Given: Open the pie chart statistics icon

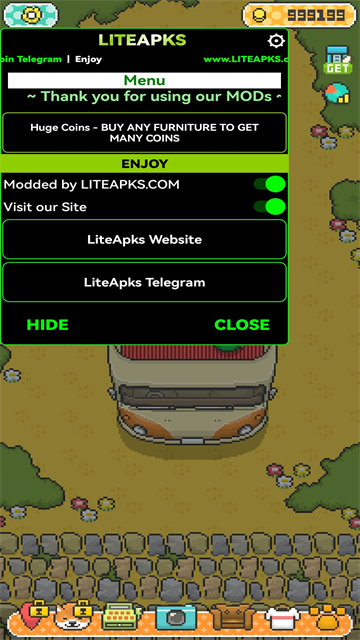Looking at the screenshot, I should [338, 93].
